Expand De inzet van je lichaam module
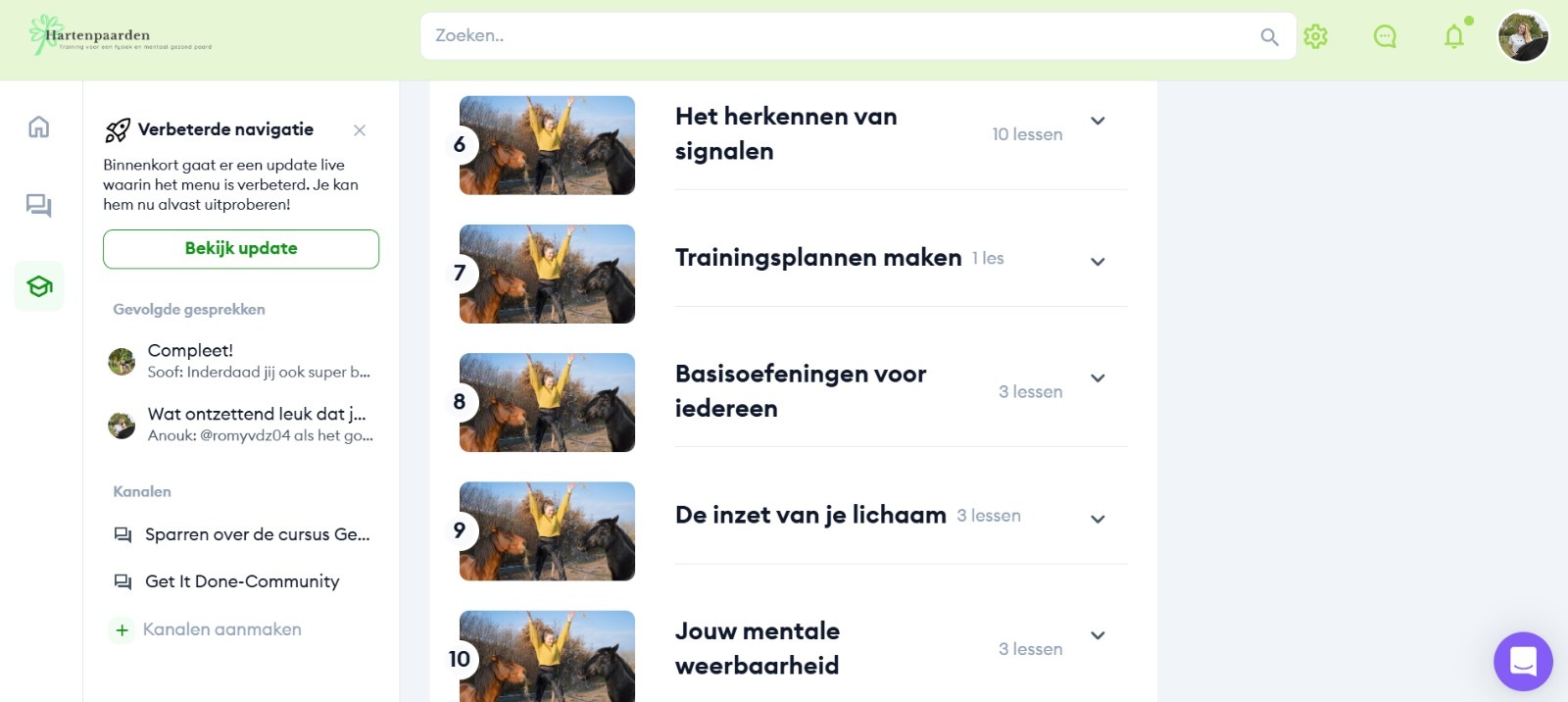The width and height of the screenshot is (1568, 702). pyautogui.click(x=1098, y=519)
